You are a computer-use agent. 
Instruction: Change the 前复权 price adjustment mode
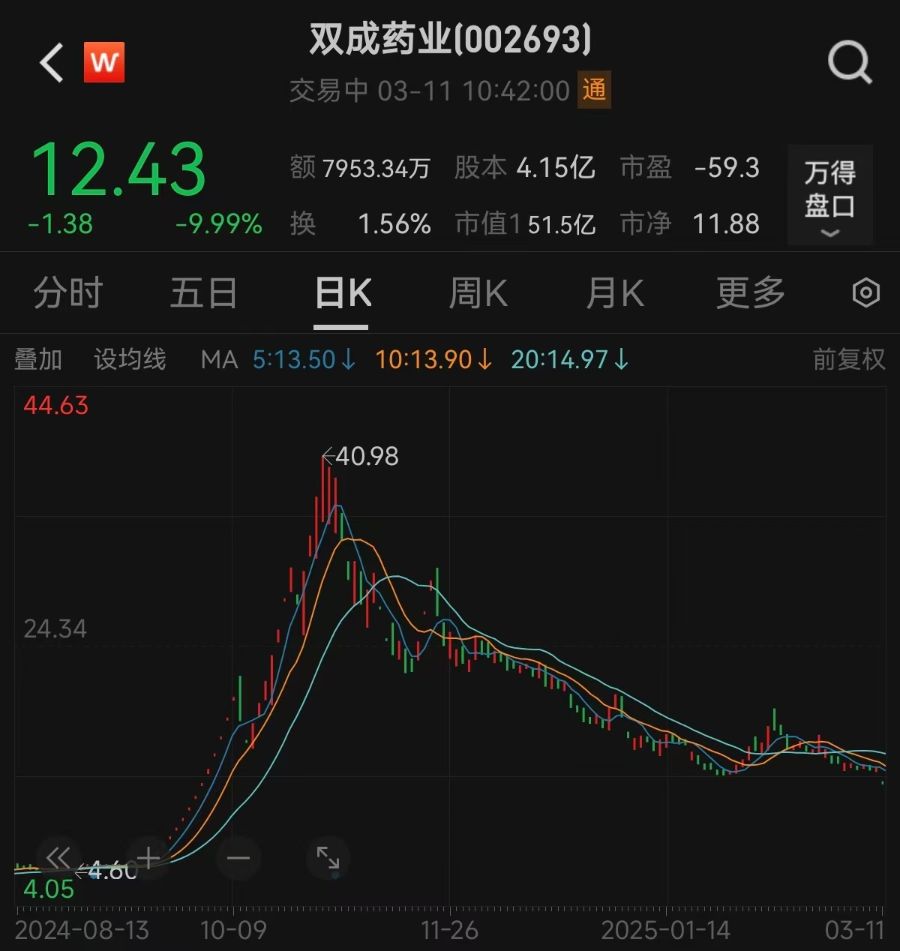tap(848, 360)
